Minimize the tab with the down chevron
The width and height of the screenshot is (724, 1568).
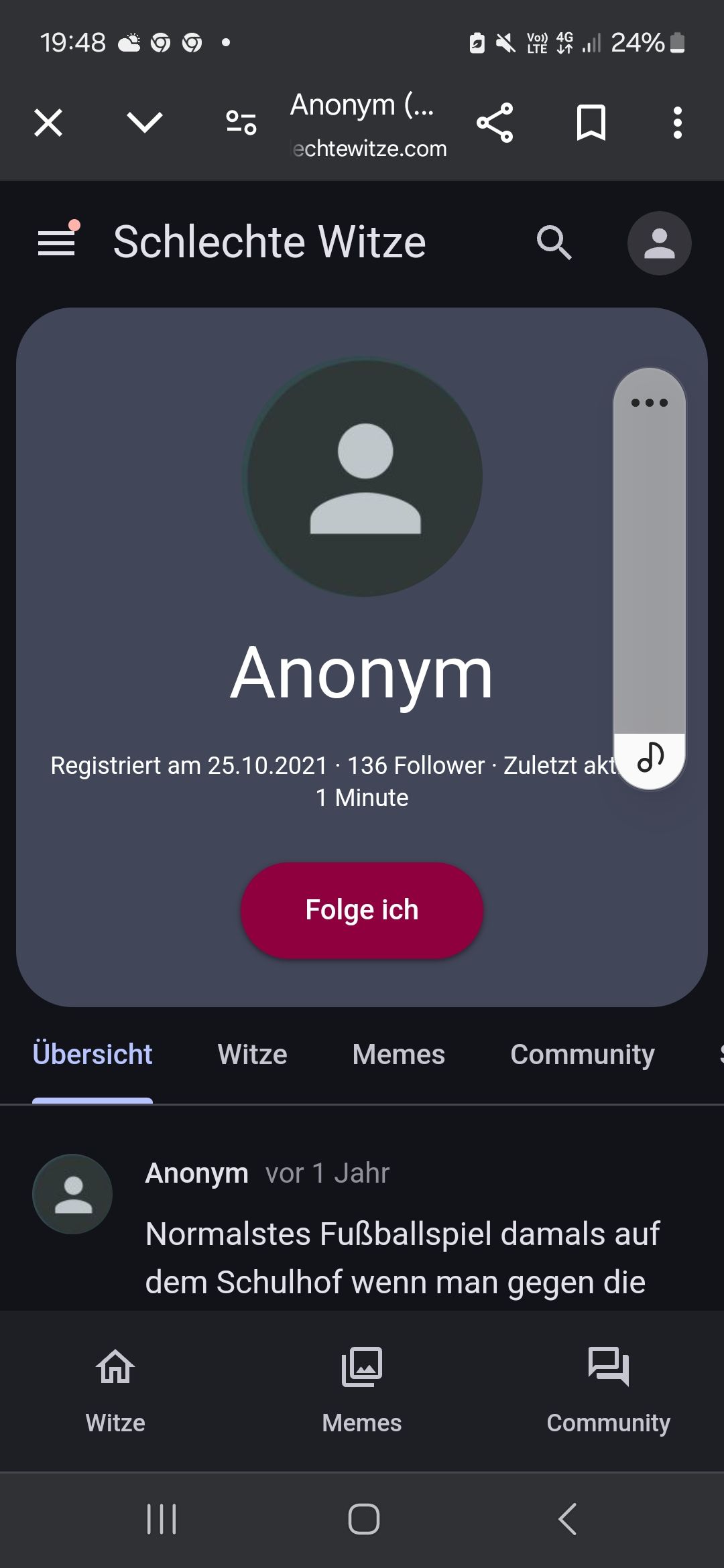(144, 123)
